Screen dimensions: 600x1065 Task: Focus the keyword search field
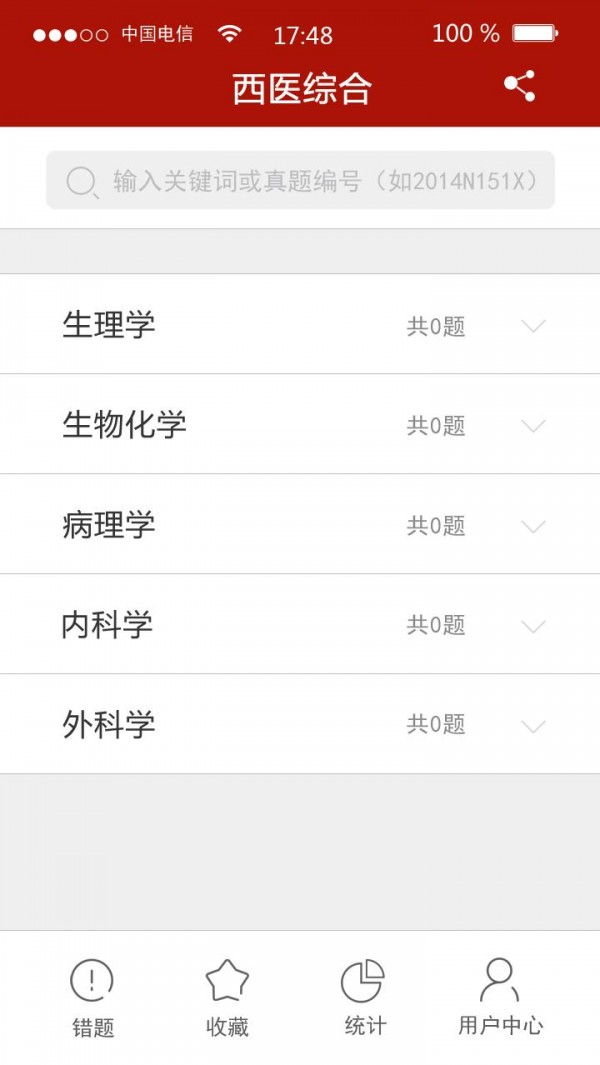[x=300, y=180]
